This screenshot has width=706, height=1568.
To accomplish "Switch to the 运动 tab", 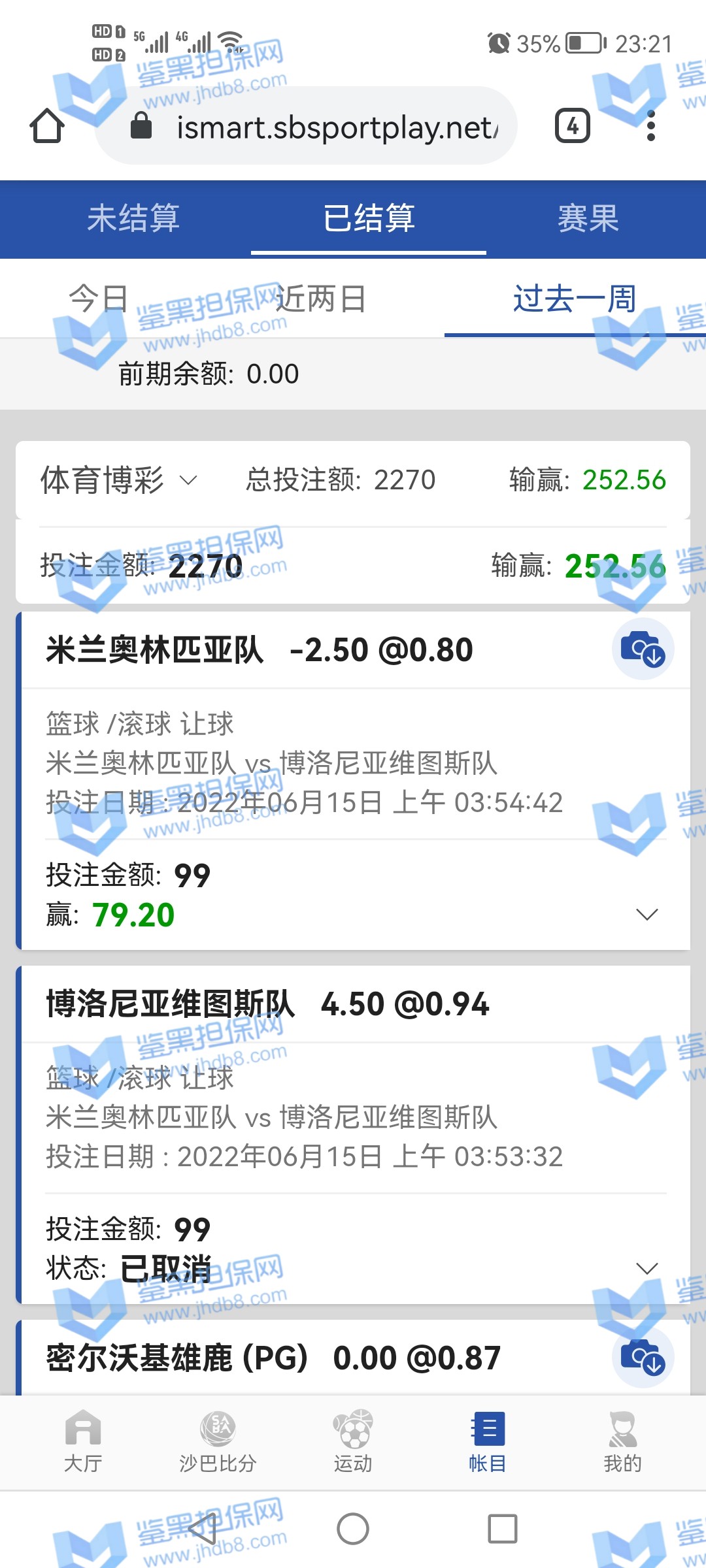I will click(353, 1441).
